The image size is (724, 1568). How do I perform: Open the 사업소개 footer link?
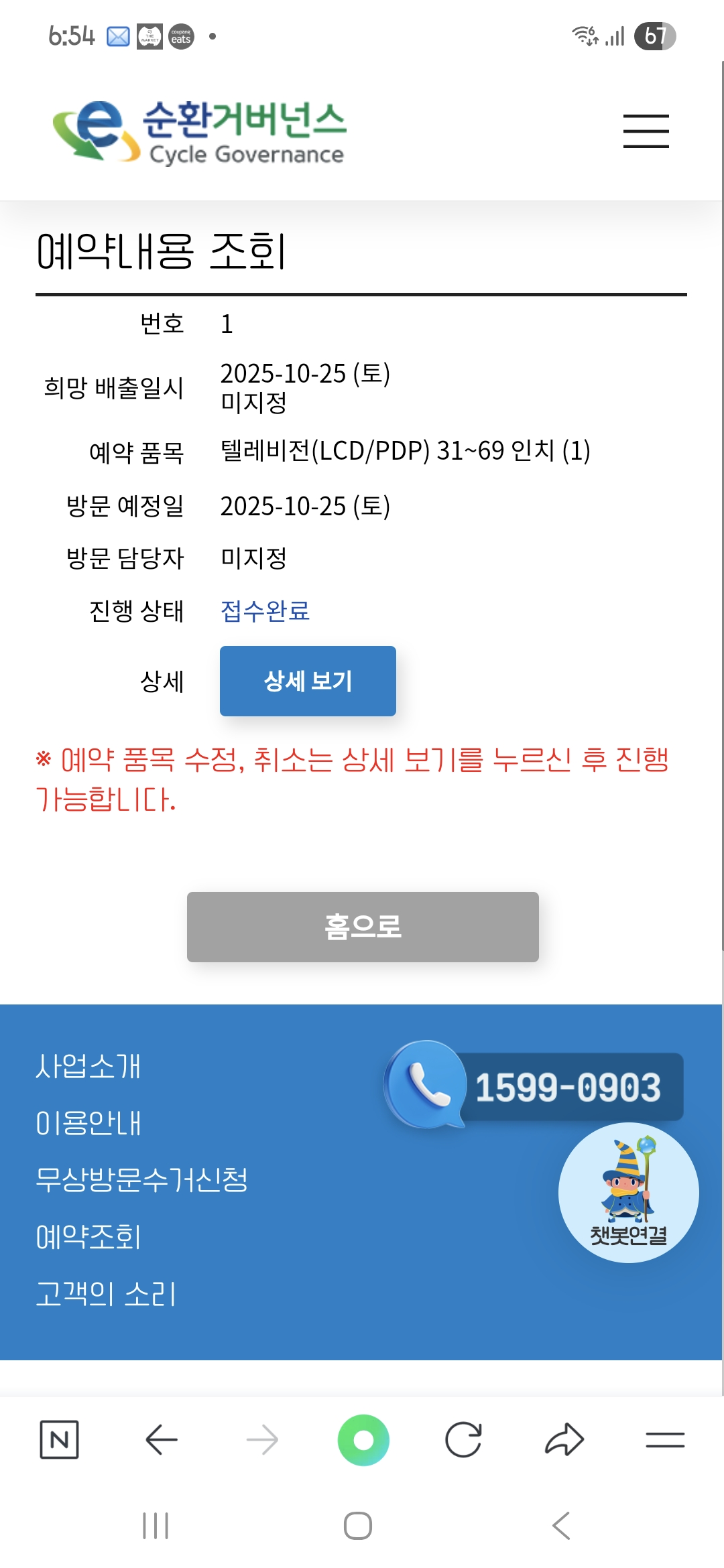click(x=88, y=1066)
